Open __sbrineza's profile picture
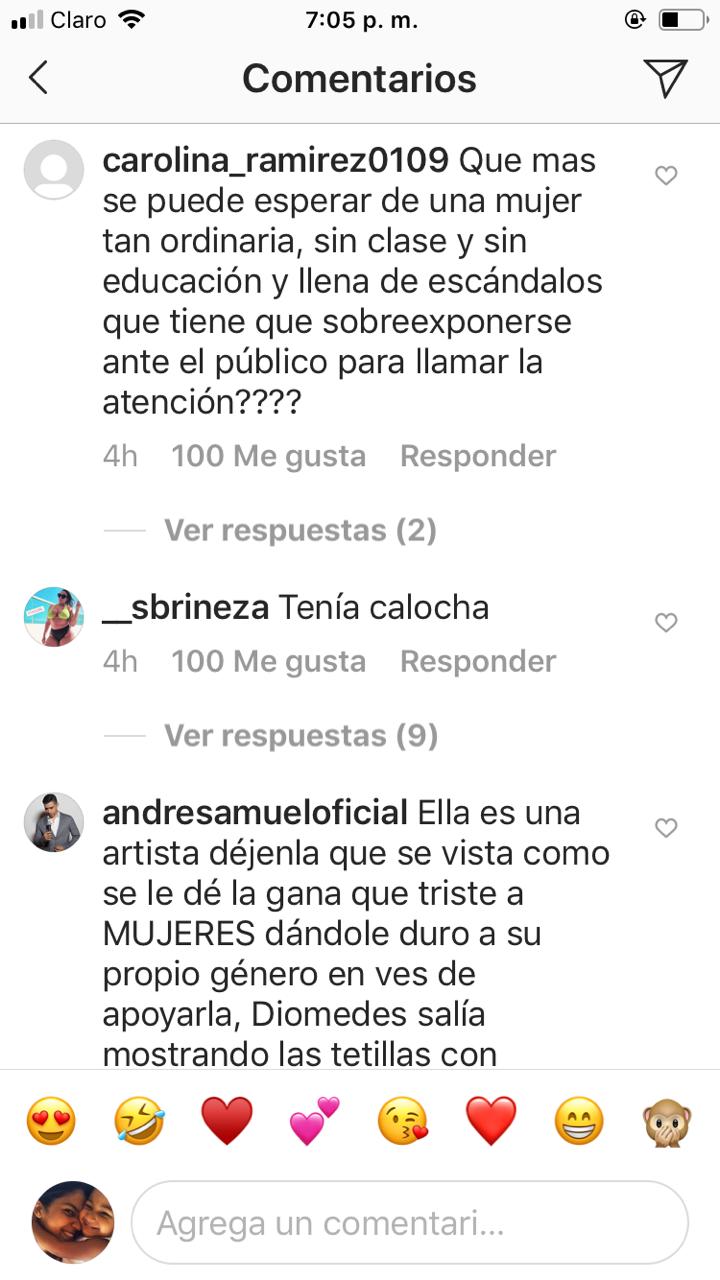 coord(53,617)
